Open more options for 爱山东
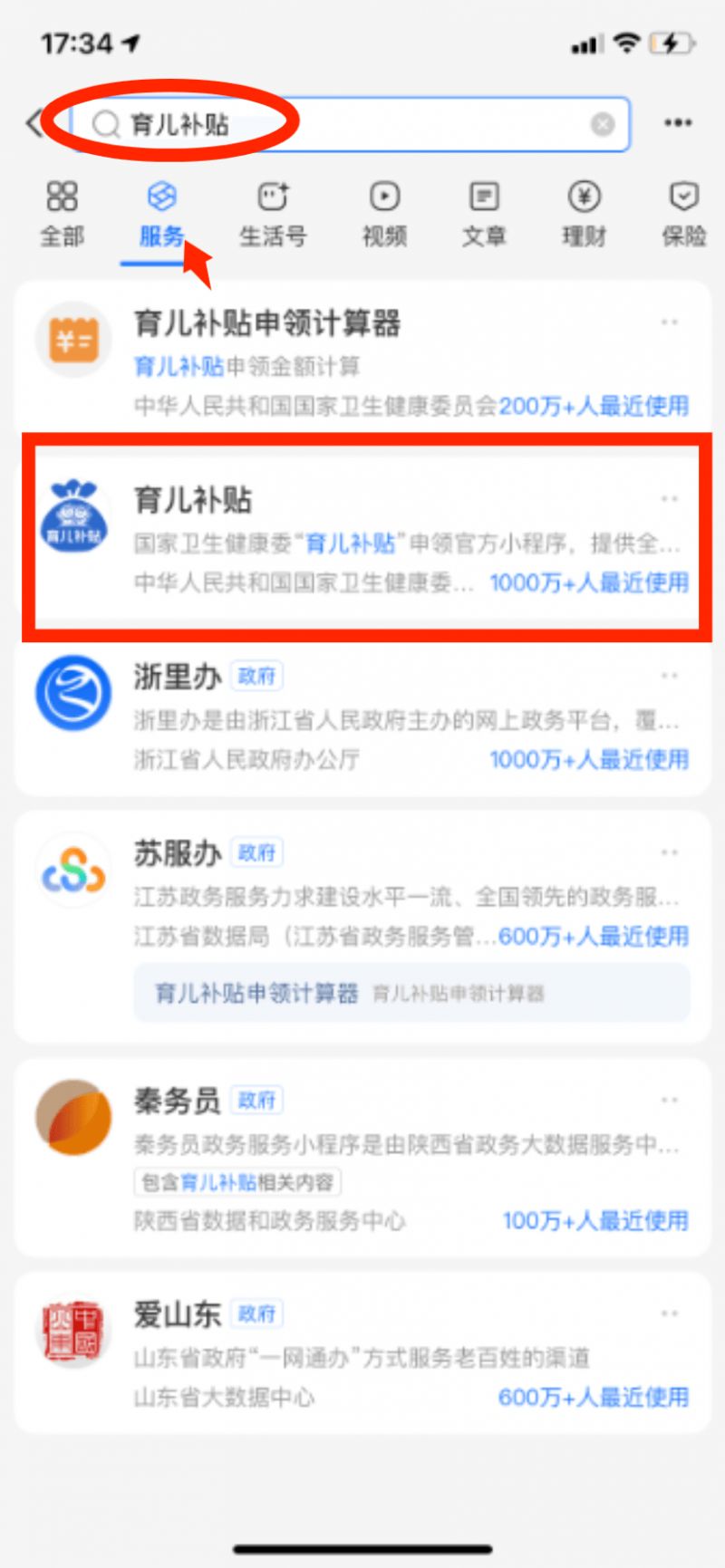This screenshot has width=725, height=1568. pyautogui.click(x=670, y=1313)
